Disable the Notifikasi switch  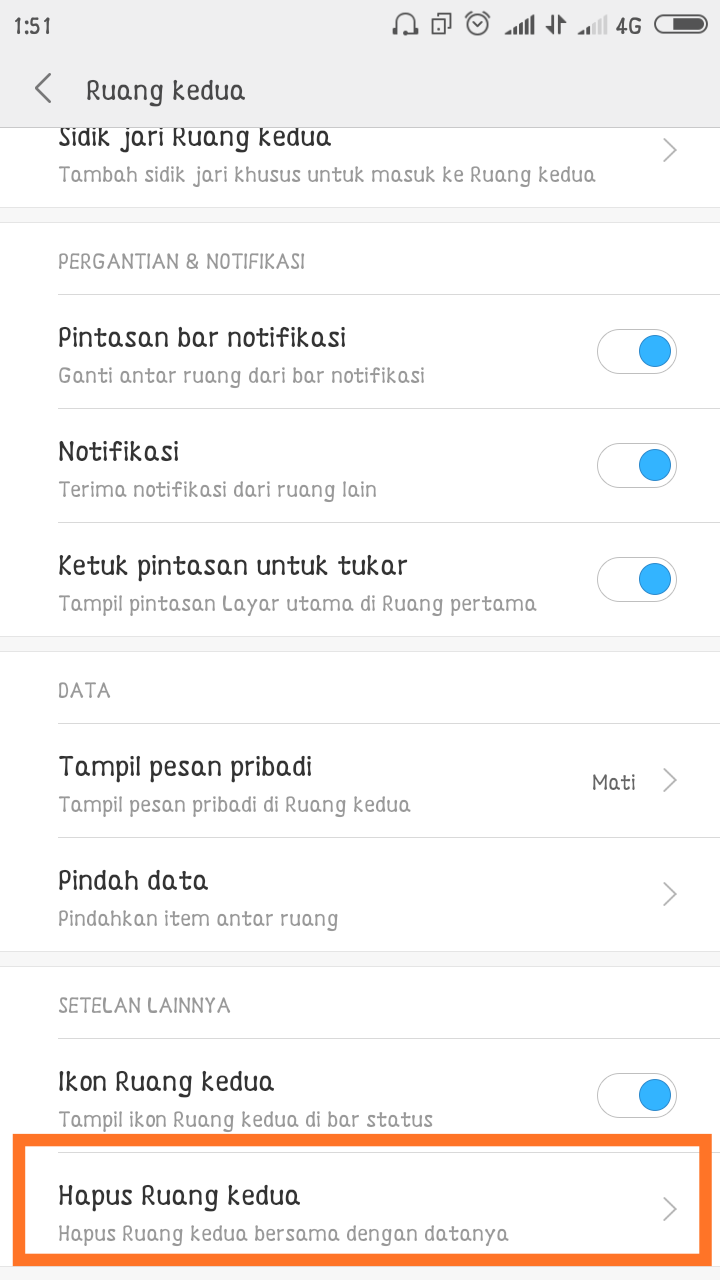[636, 466]
